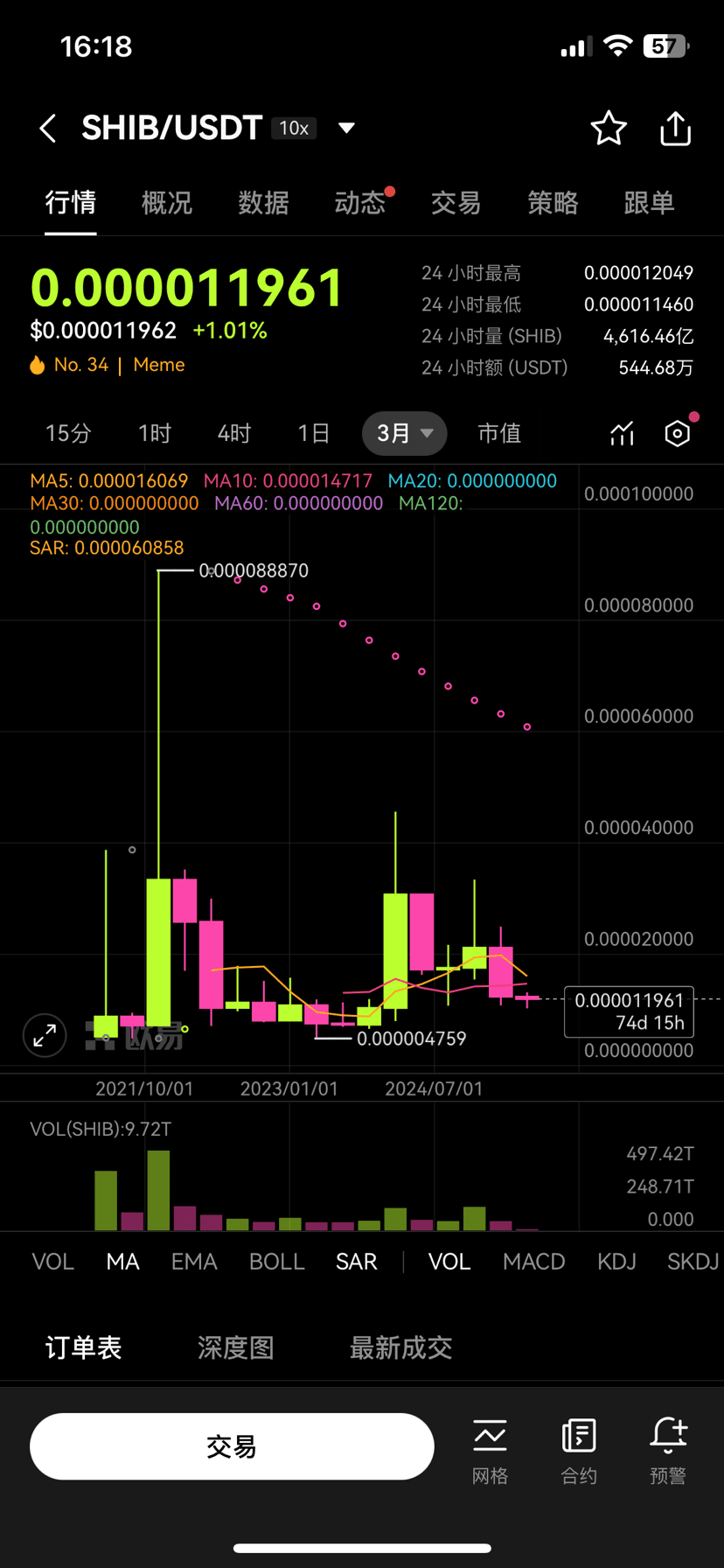Share this SHIB/USDT chart
The width and height of the screenshot is (724, 1568).
(x=675, y=129)
